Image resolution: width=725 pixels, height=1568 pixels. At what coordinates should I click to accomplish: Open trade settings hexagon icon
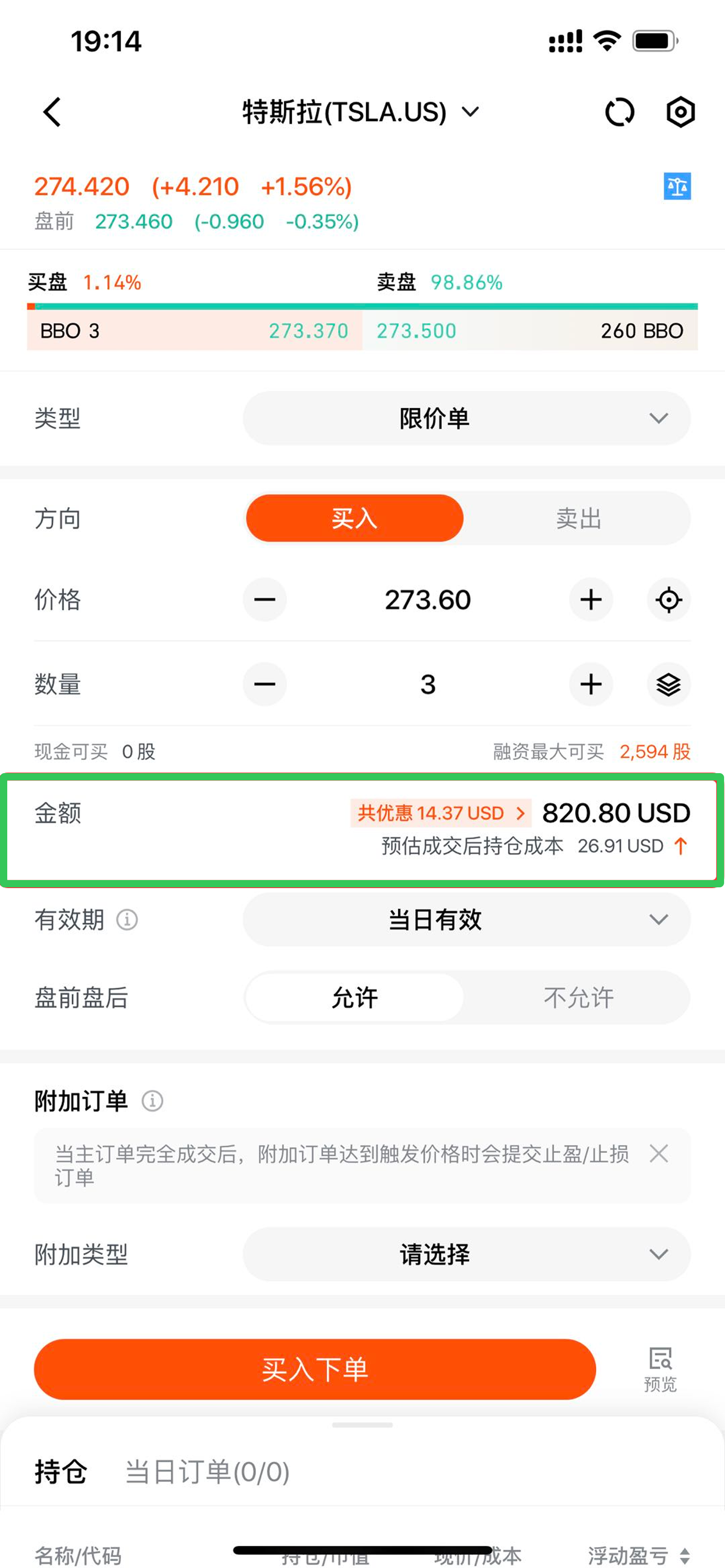coord(680,112)
